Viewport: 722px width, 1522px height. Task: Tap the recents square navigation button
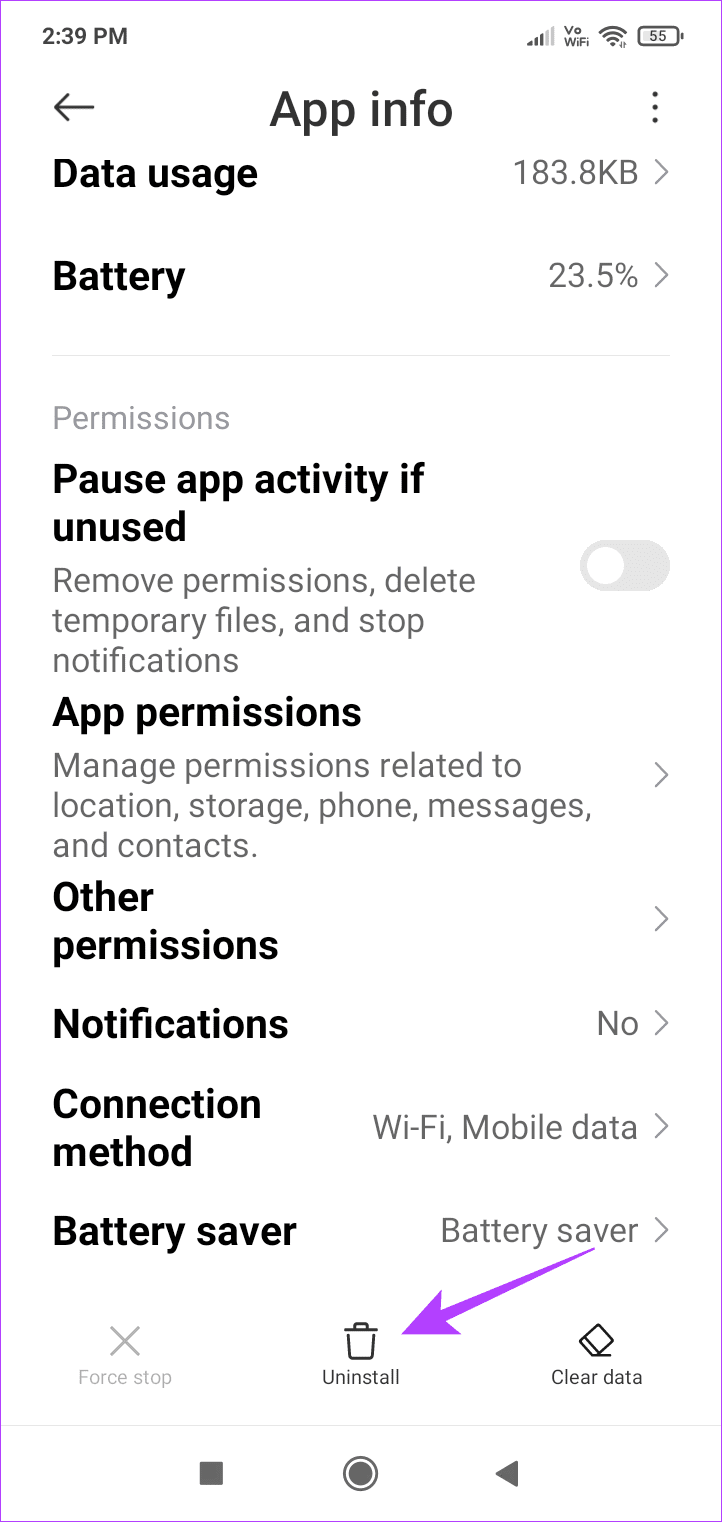[211, 1473]
